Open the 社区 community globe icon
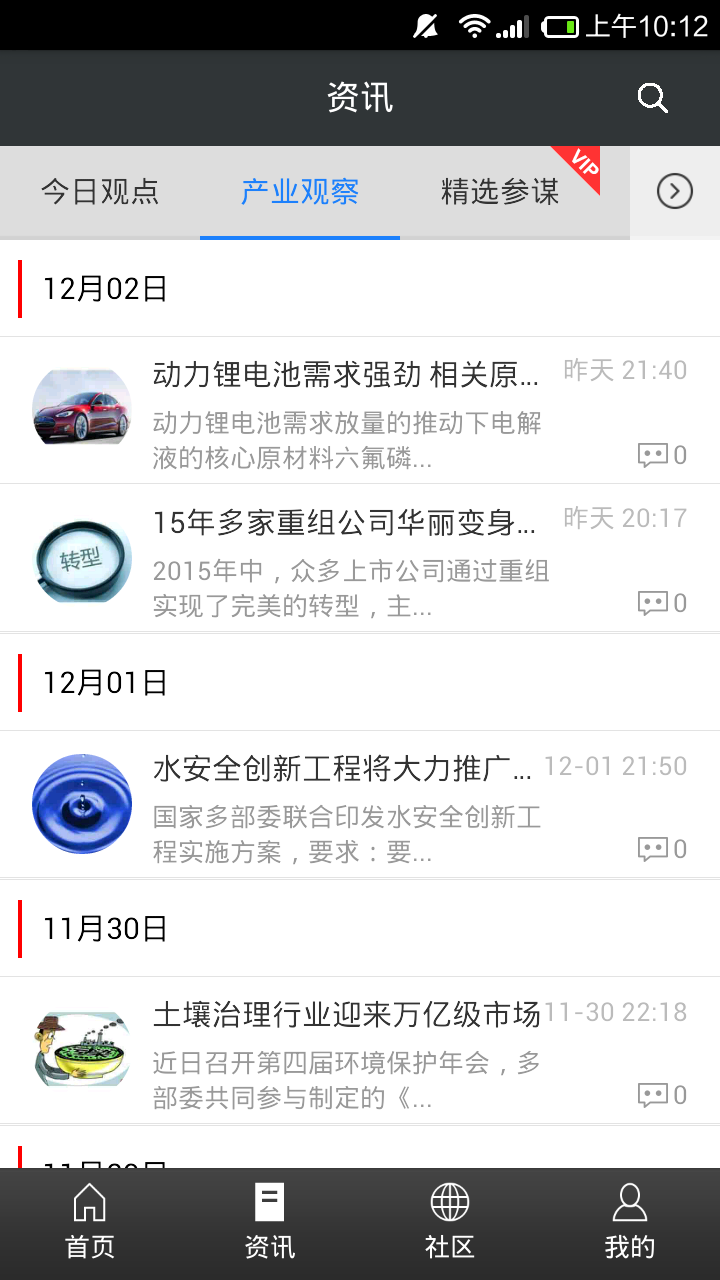This screenshot has height=1280, width=720. pos(449,1220)
